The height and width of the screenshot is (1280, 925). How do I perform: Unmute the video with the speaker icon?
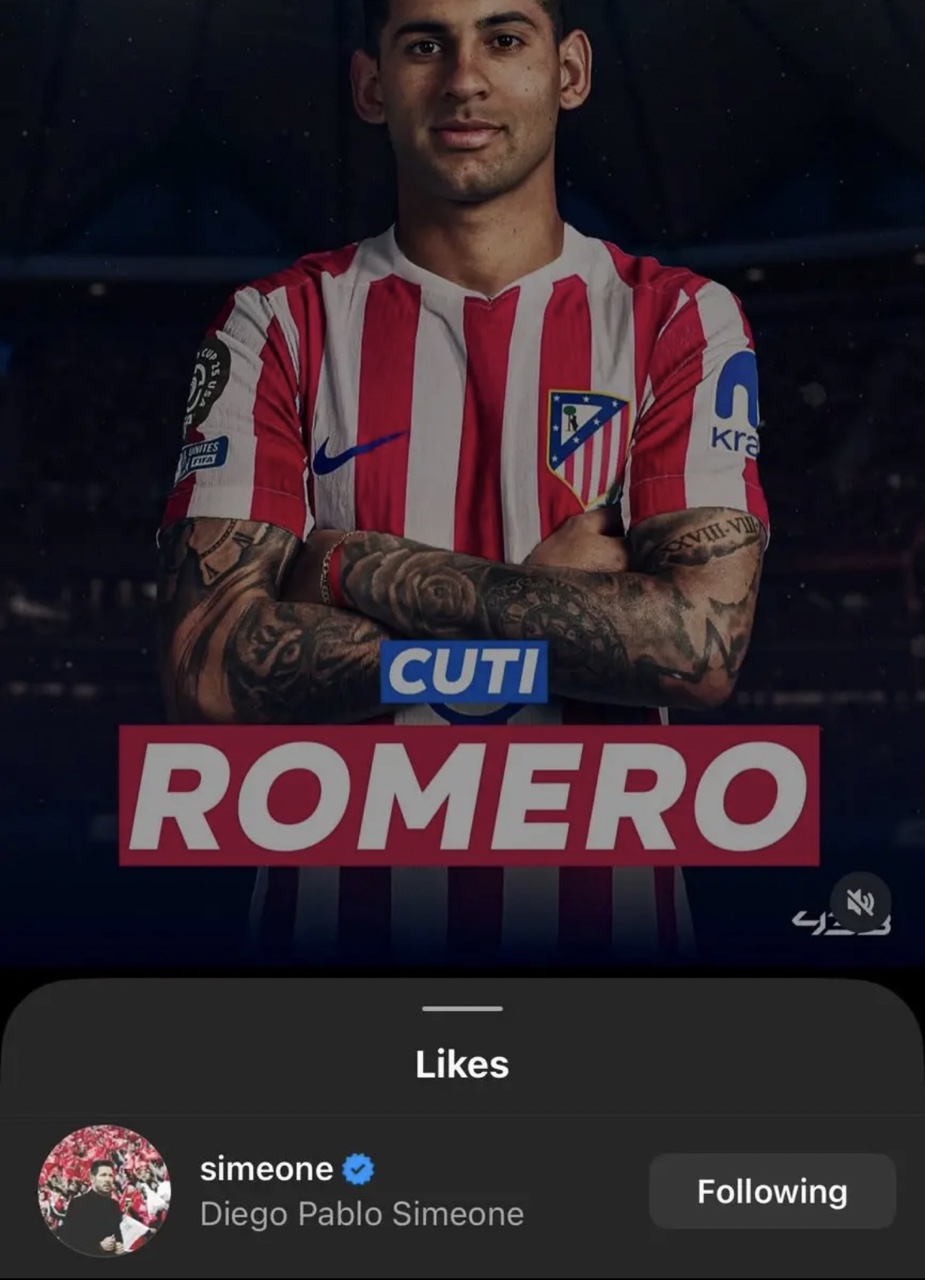[x=860, y=903]
